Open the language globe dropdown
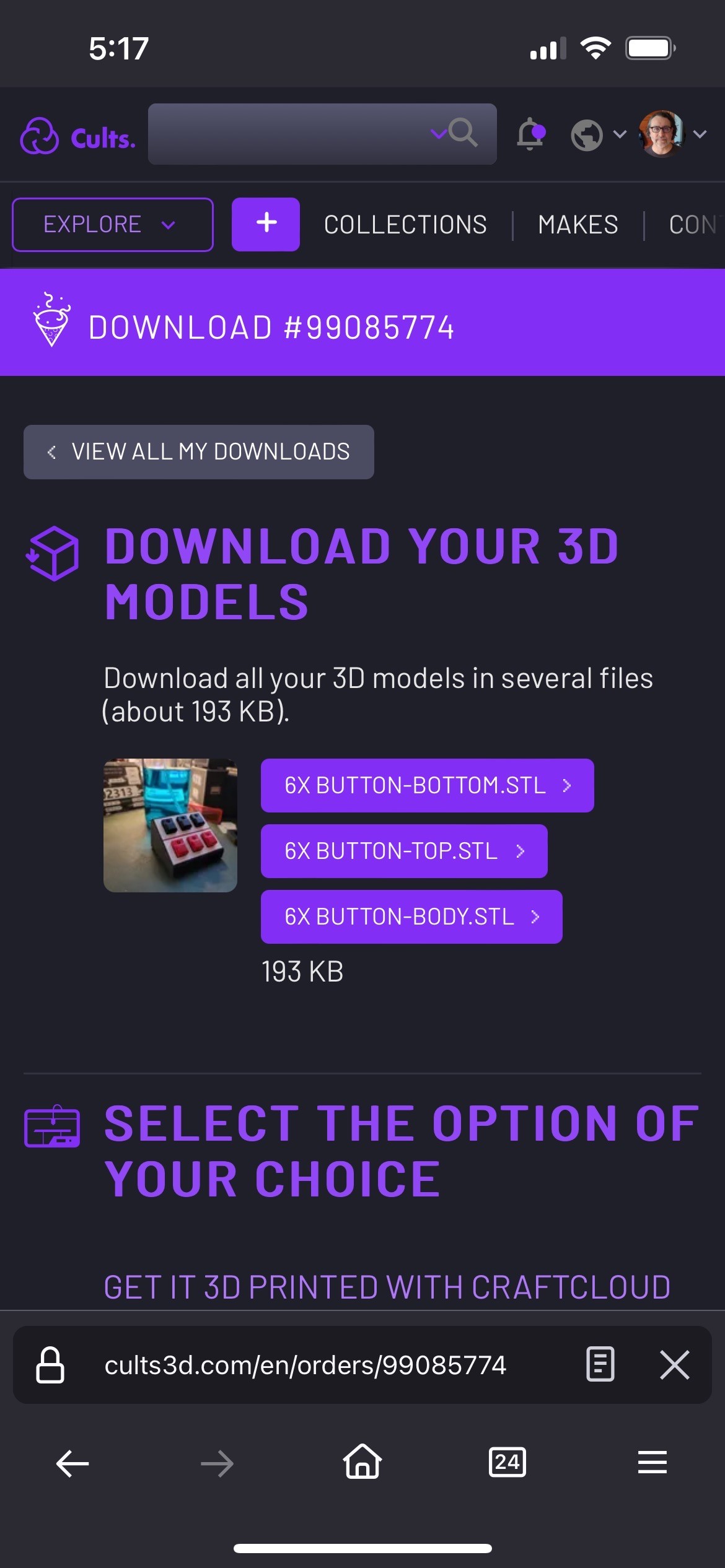 (x=598, y=135)
